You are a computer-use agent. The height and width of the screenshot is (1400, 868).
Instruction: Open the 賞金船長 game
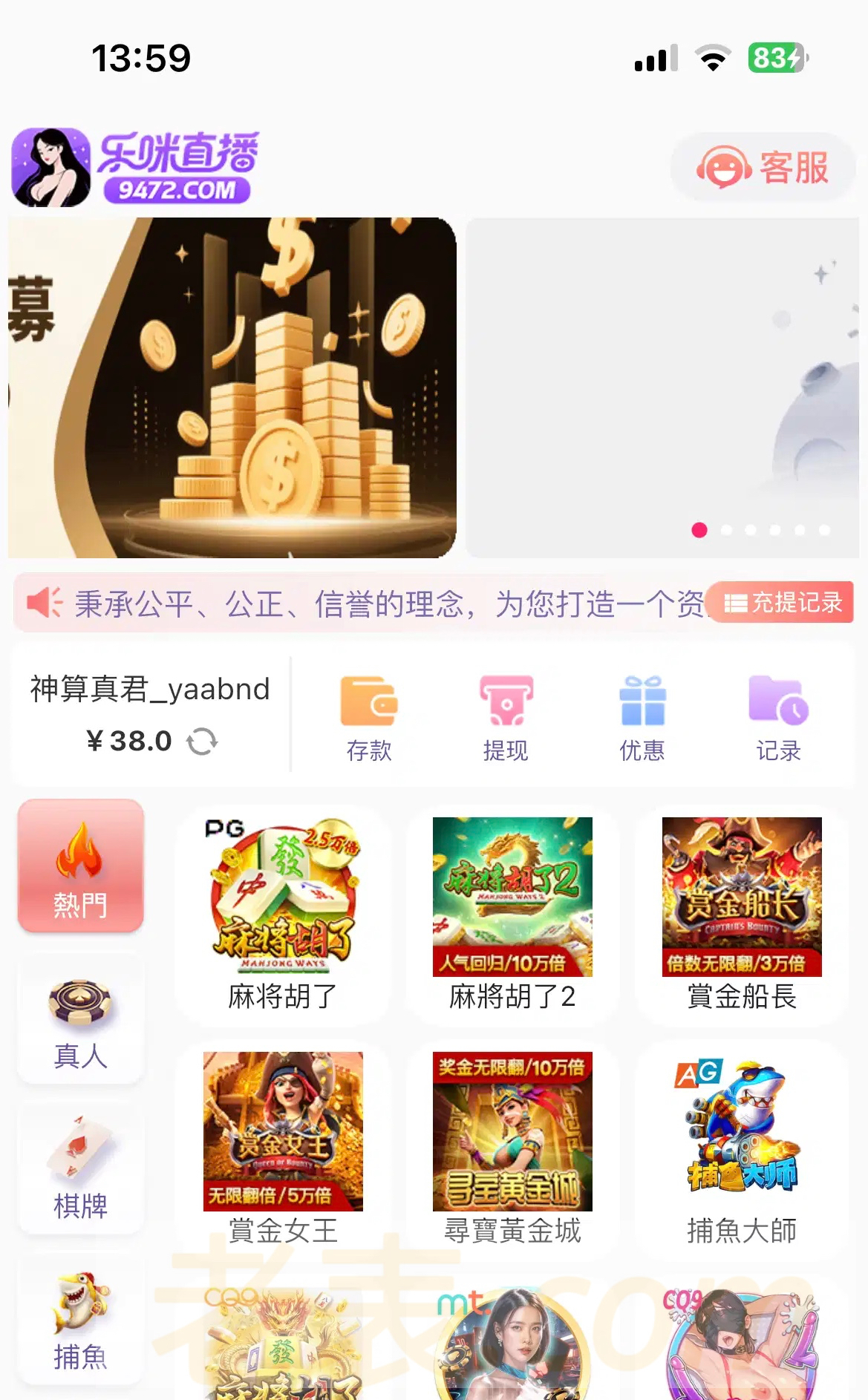pos(742,913)
